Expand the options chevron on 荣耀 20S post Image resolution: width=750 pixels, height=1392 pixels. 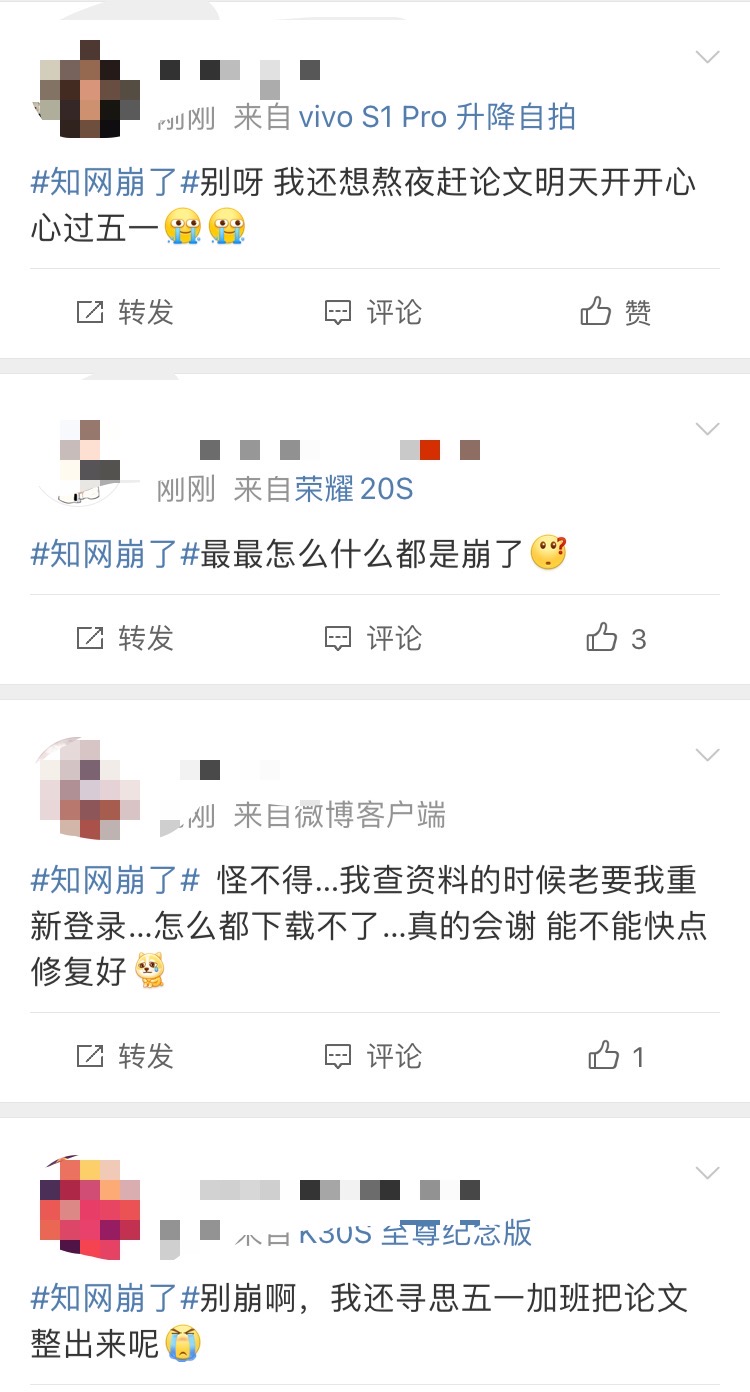(707, 429)
